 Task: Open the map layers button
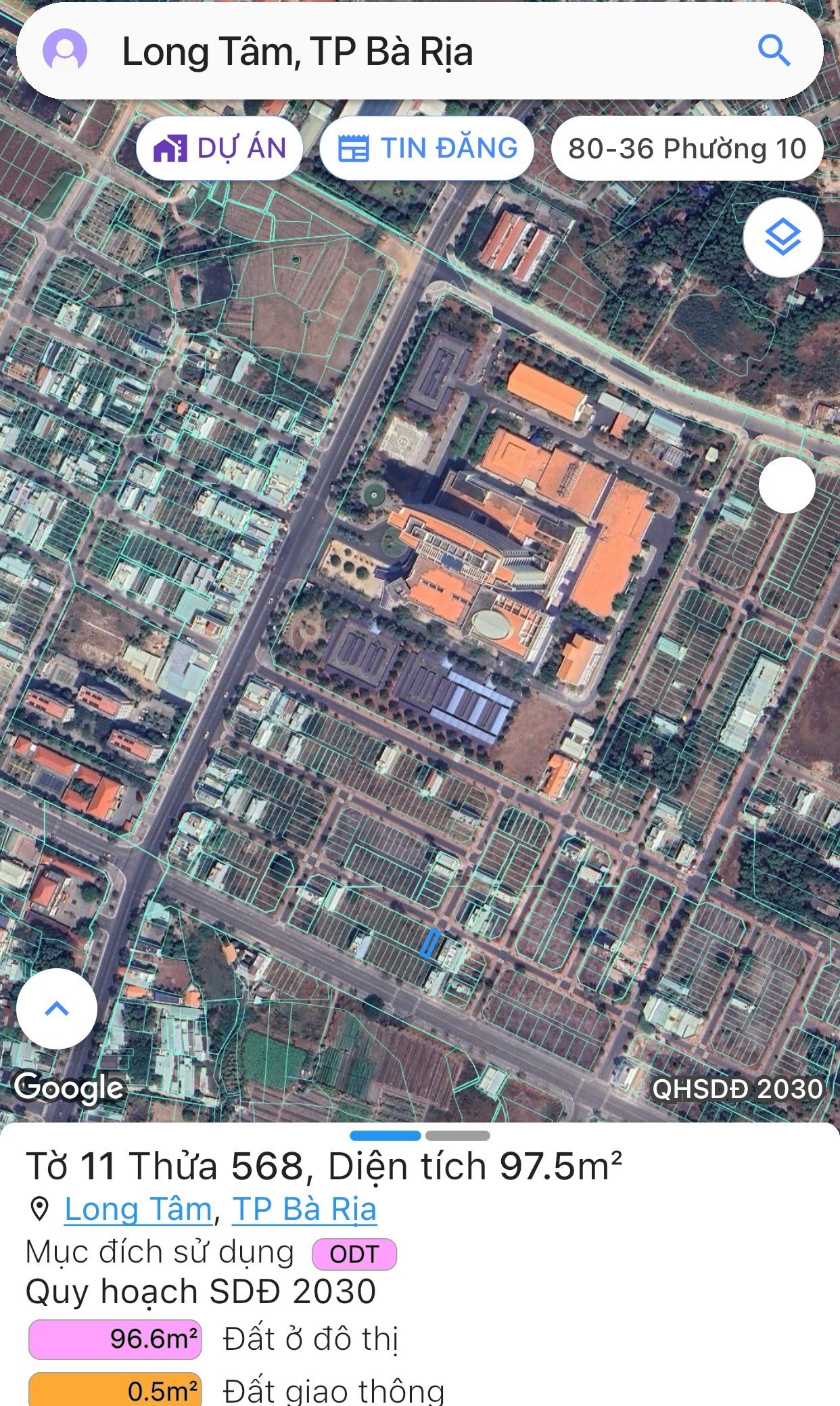tap(783, 237)
